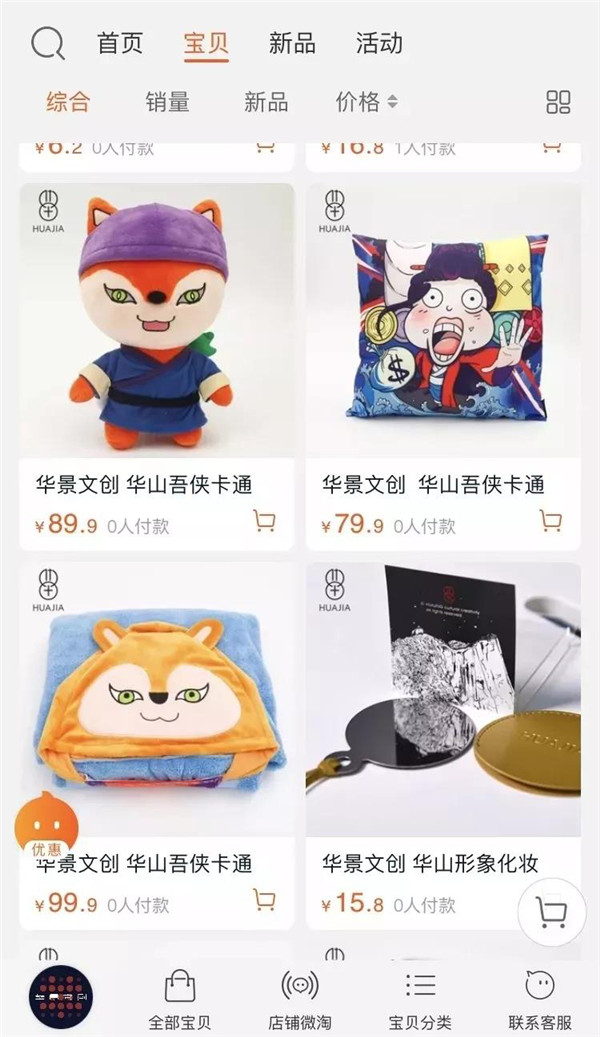Screen dimensions: 600x1037
Task: Switch to the 新品 top tab
Action: pyautogui.click(x=292, y=44)
